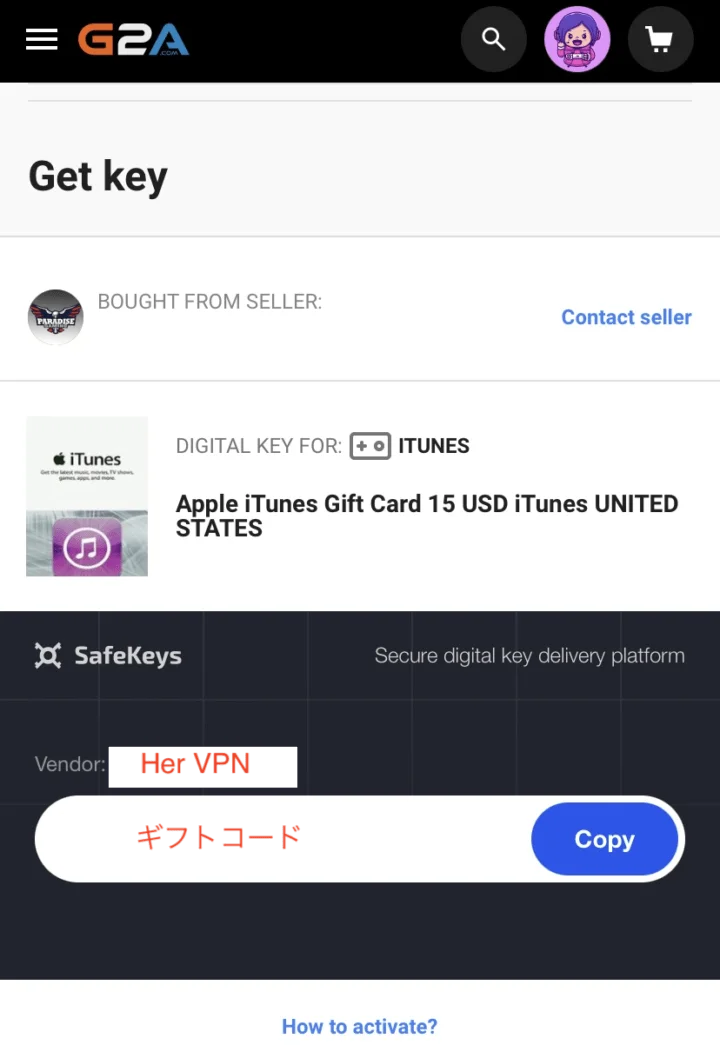Screen dimensions: 720x1045
Task: Copy the gift card key
Action: (604, 839)
